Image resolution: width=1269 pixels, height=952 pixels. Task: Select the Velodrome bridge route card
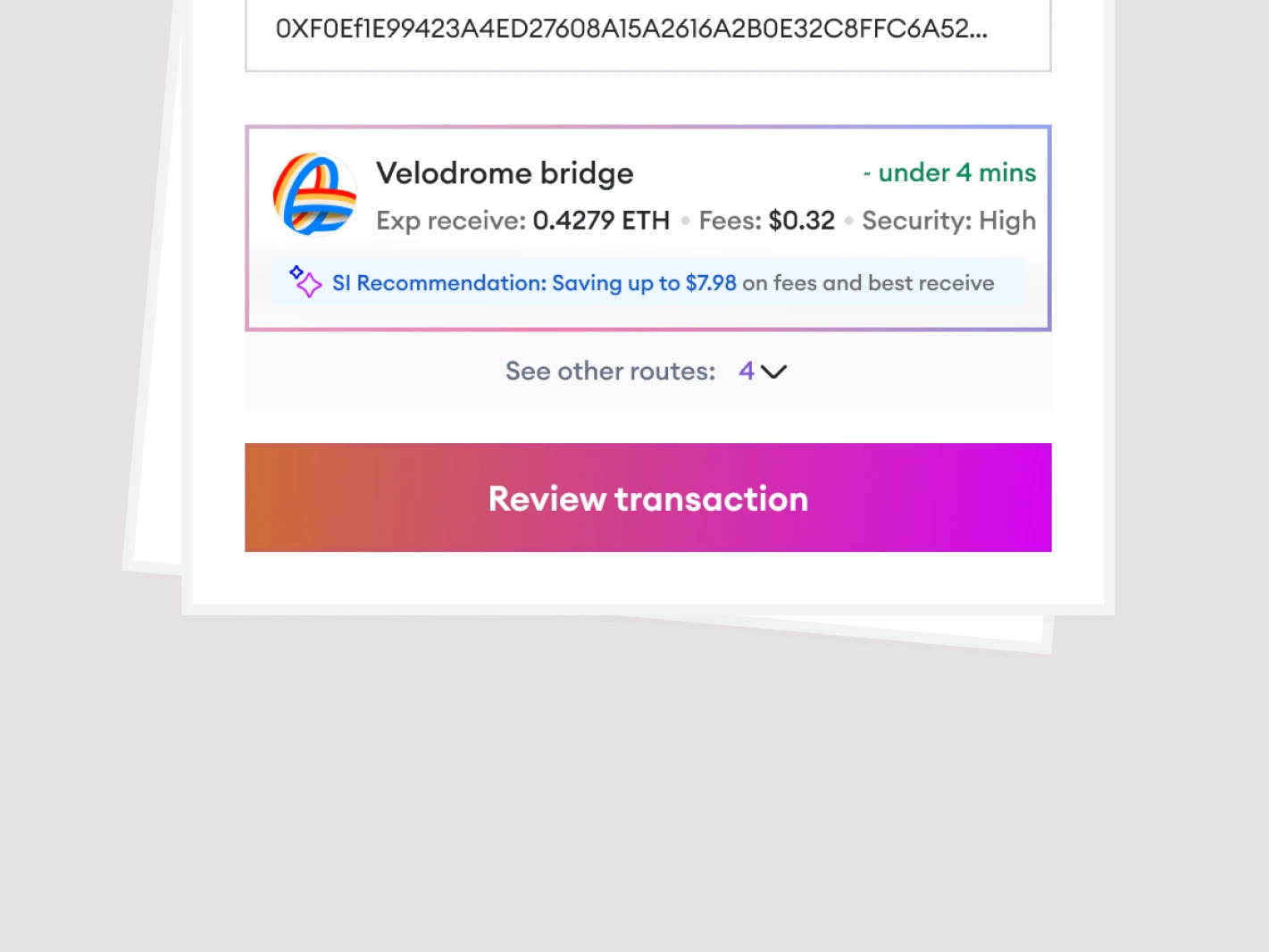tap(647, 196)
